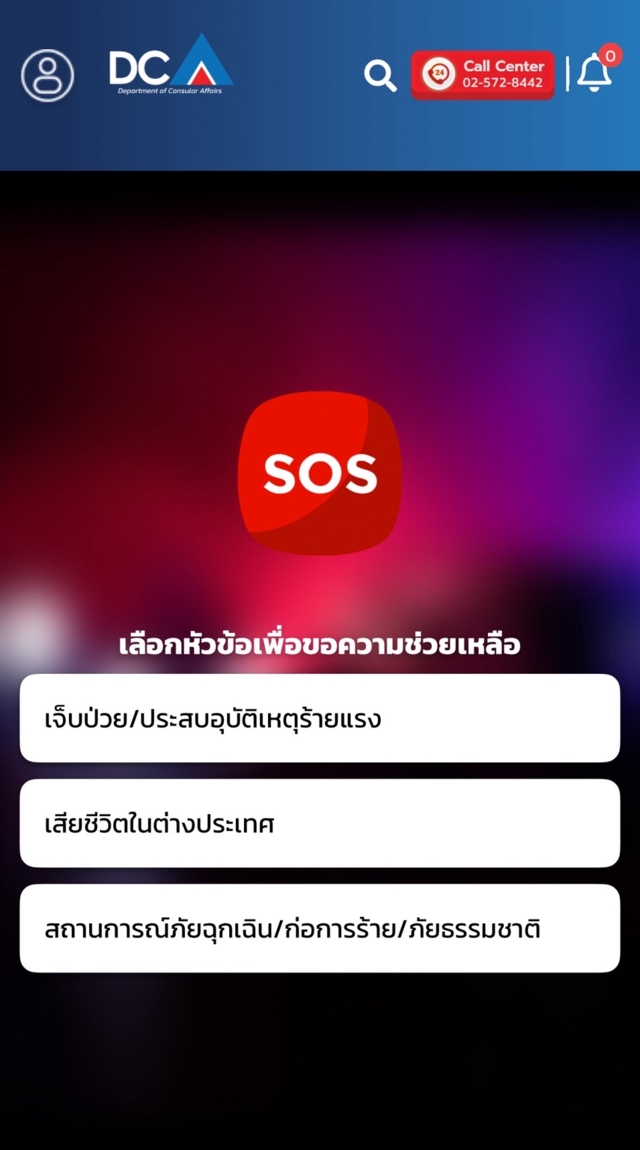Call the Call Center 02-572-8442
The height and width of the screenshot is (1150, 640).
[483, 74]
